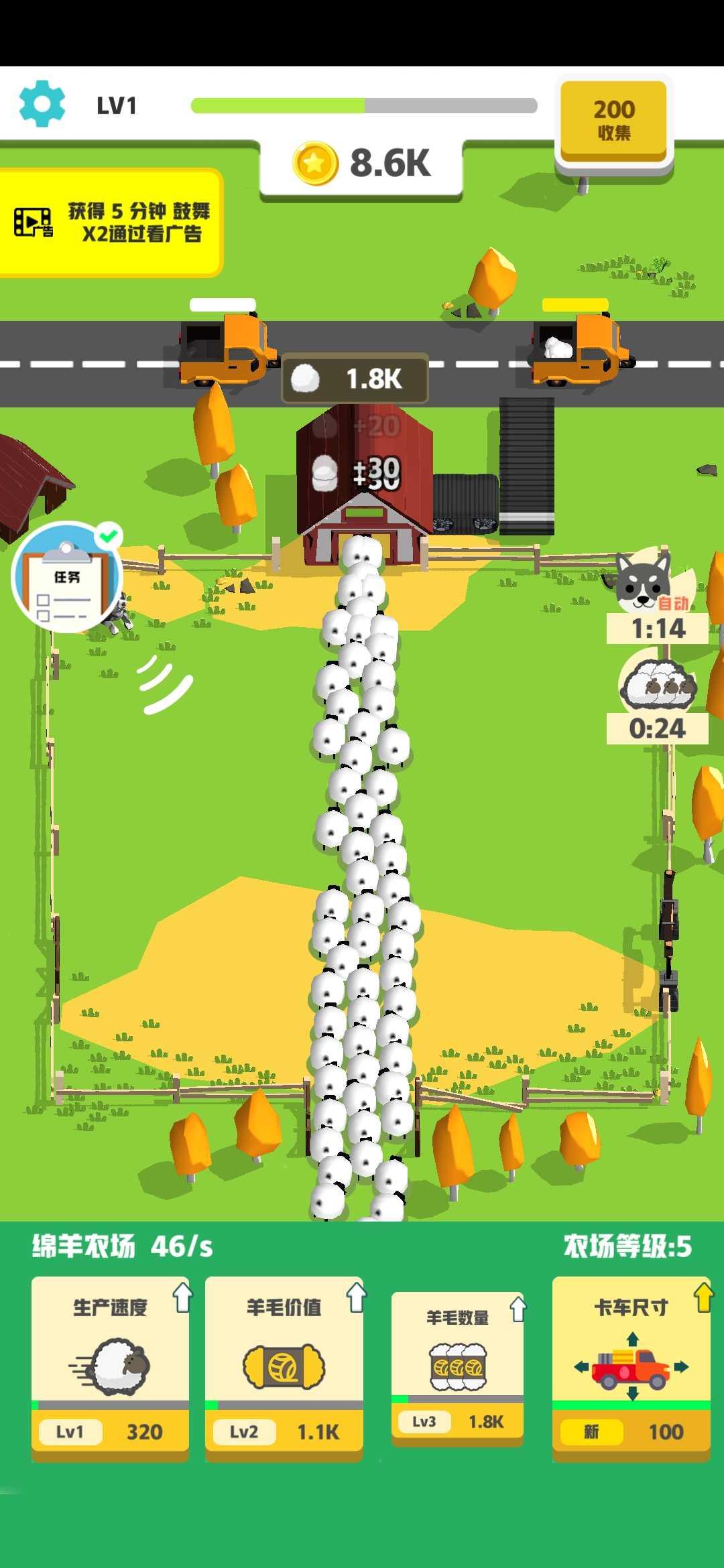Upgrade 羊毛价值 for 1.1K
The height and width of the screenshot is (1568, 724).
tap(284, 1368)
